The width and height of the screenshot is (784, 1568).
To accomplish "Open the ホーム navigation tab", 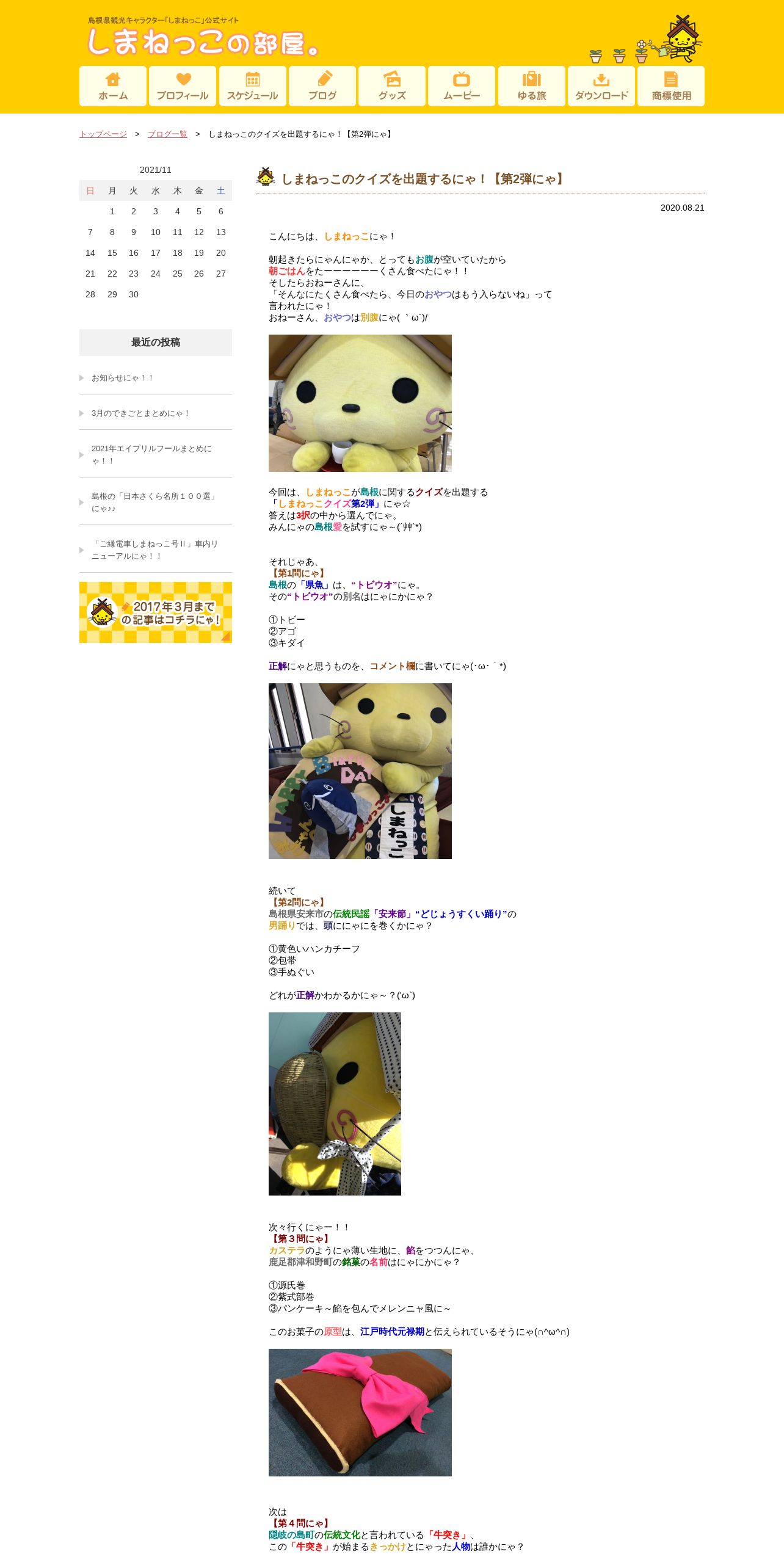I will 113,86.
